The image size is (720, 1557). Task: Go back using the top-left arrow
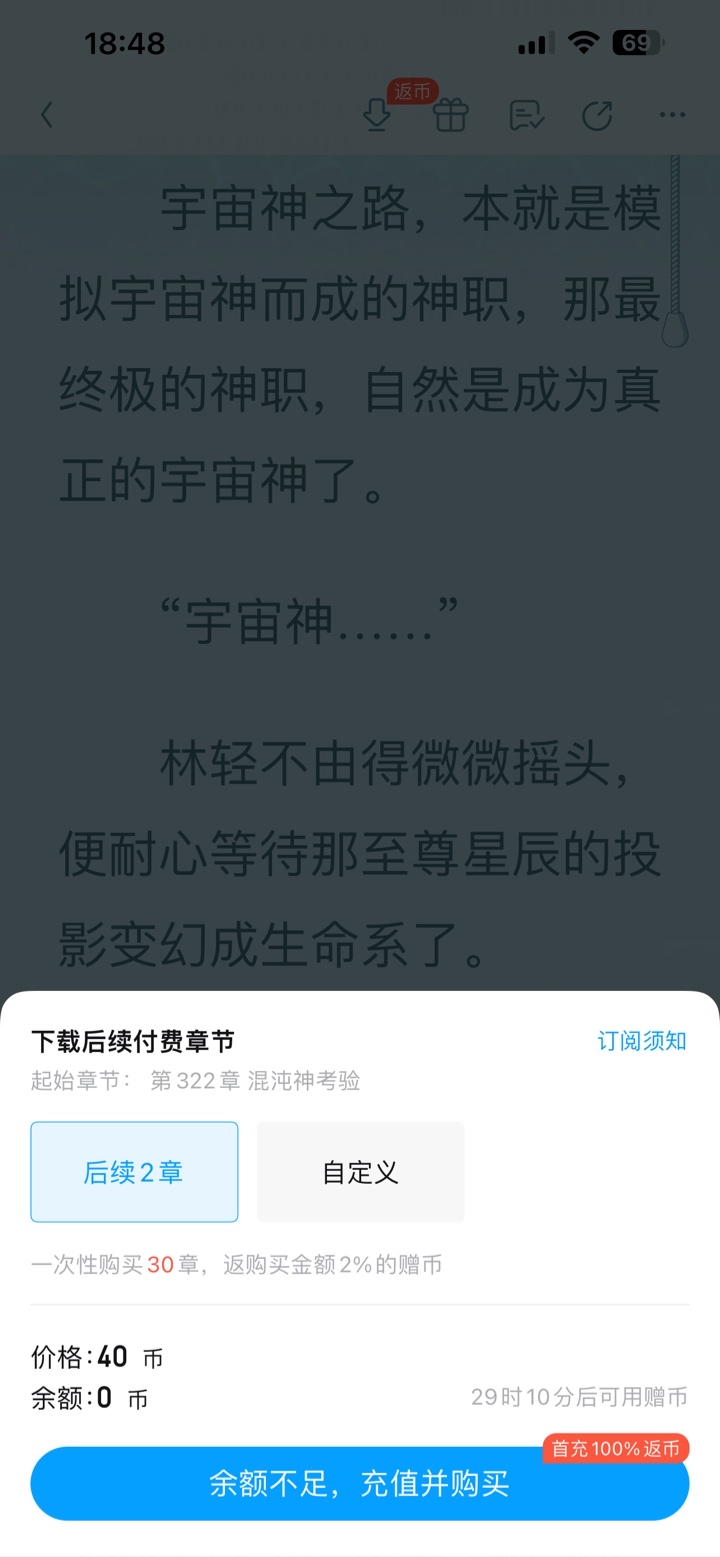(x=46, y=116)
